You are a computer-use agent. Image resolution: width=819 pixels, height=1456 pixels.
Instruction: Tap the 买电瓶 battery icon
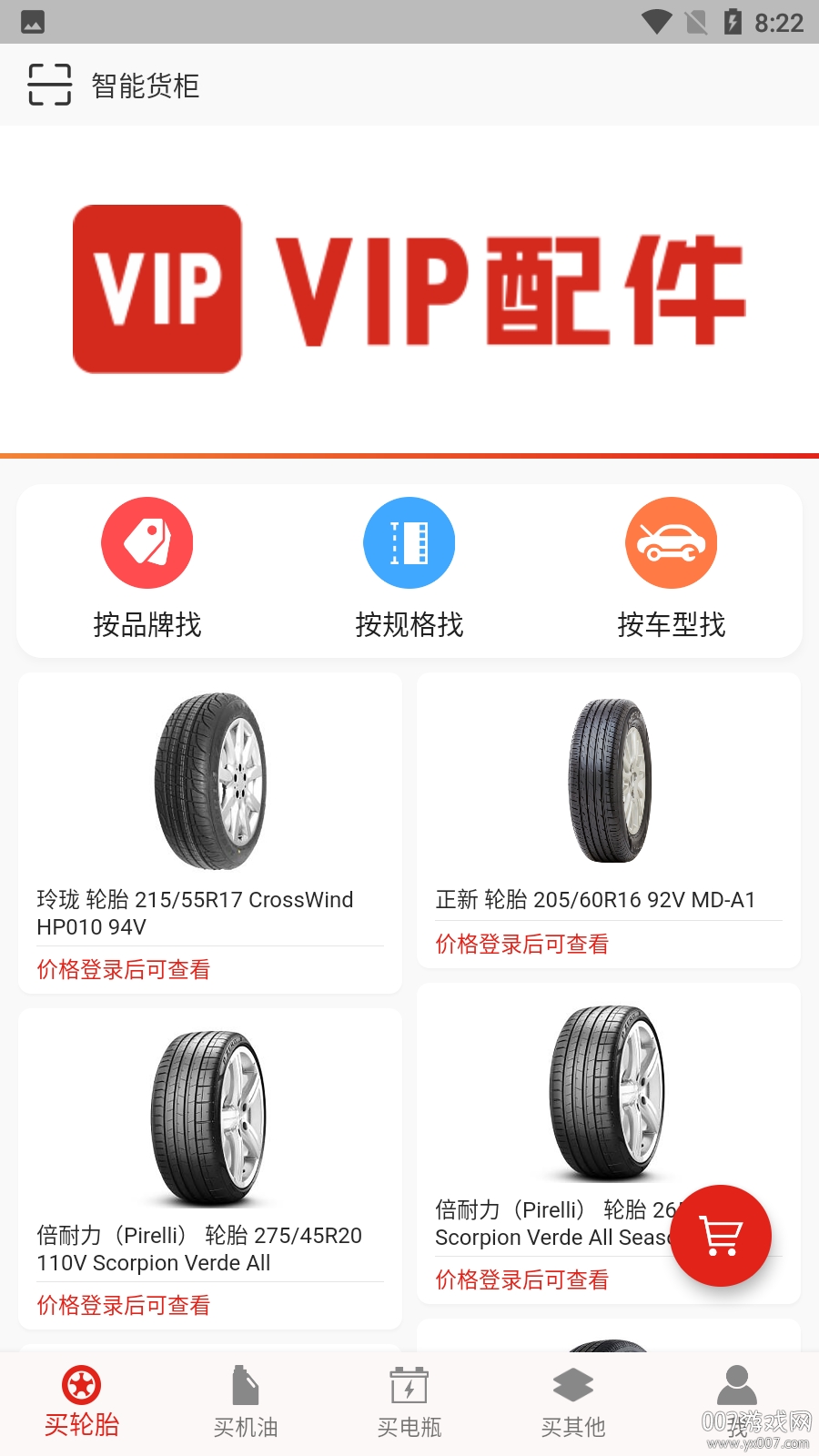(409, 1386)
